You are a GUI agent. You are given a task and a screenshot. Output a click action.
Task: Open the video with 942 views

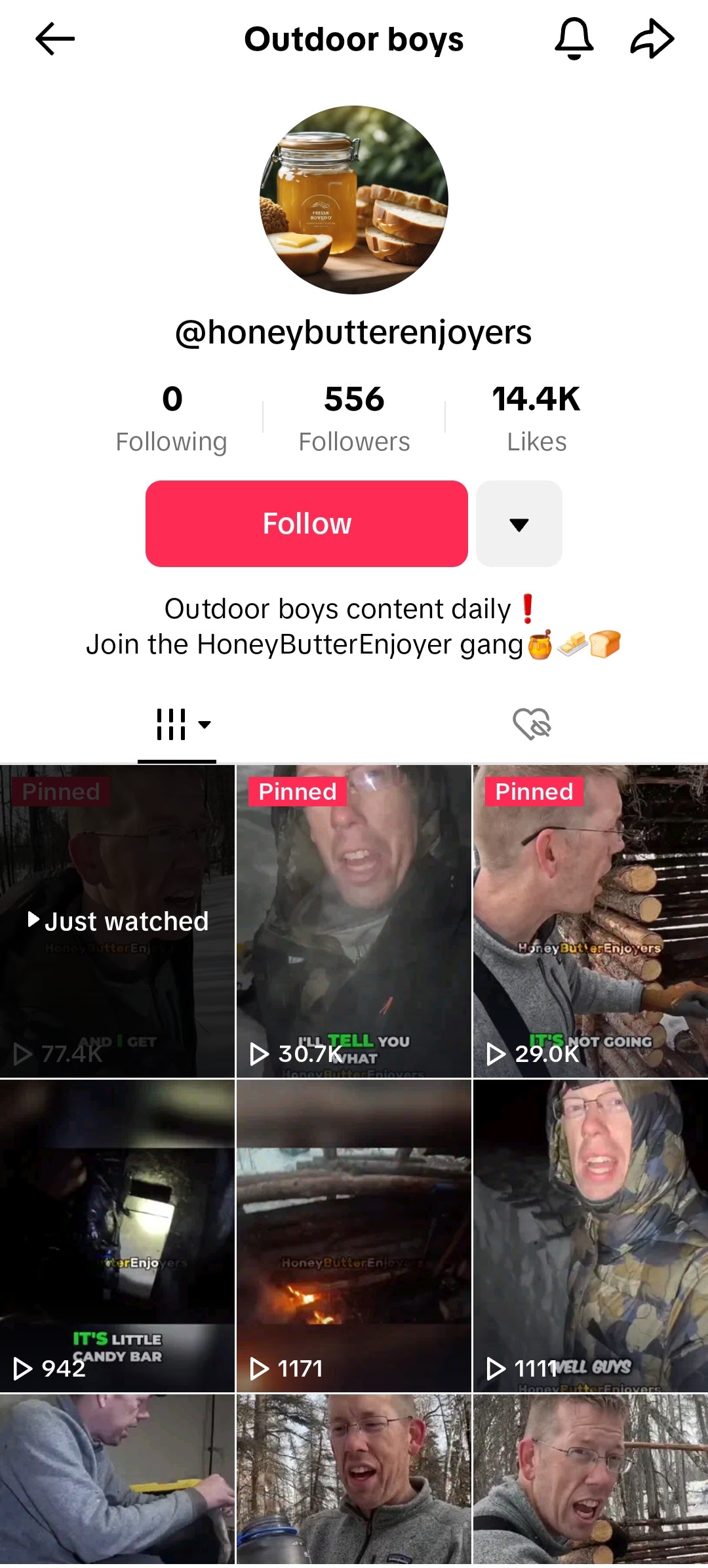(x=117, y=1236)
